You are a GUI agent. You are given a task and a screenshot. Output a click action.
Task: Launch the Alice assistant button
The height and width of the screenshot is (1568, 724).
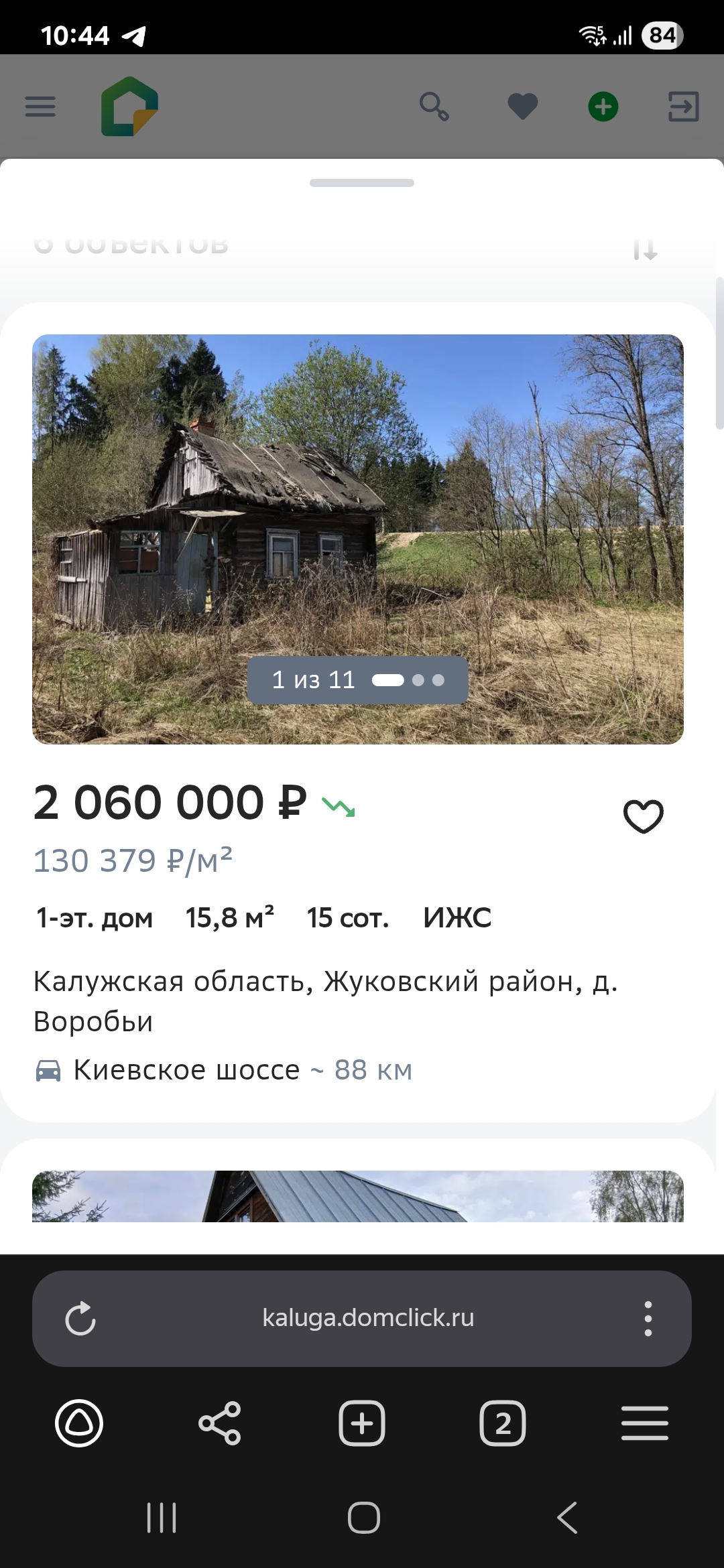click(79, 1423)
